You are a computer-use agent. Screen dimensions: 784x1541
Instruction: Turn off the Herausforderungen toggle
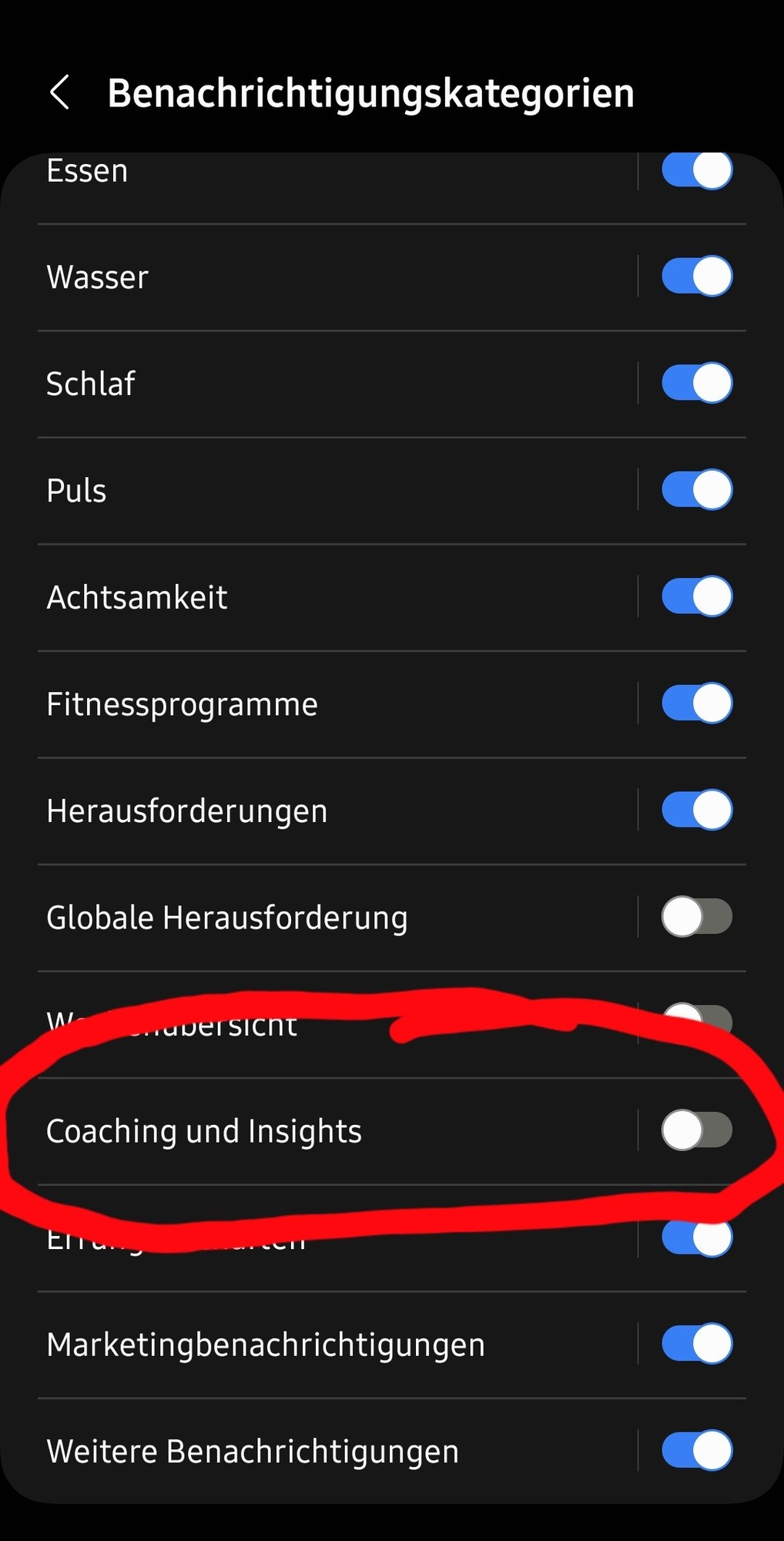tap(696, 810)
